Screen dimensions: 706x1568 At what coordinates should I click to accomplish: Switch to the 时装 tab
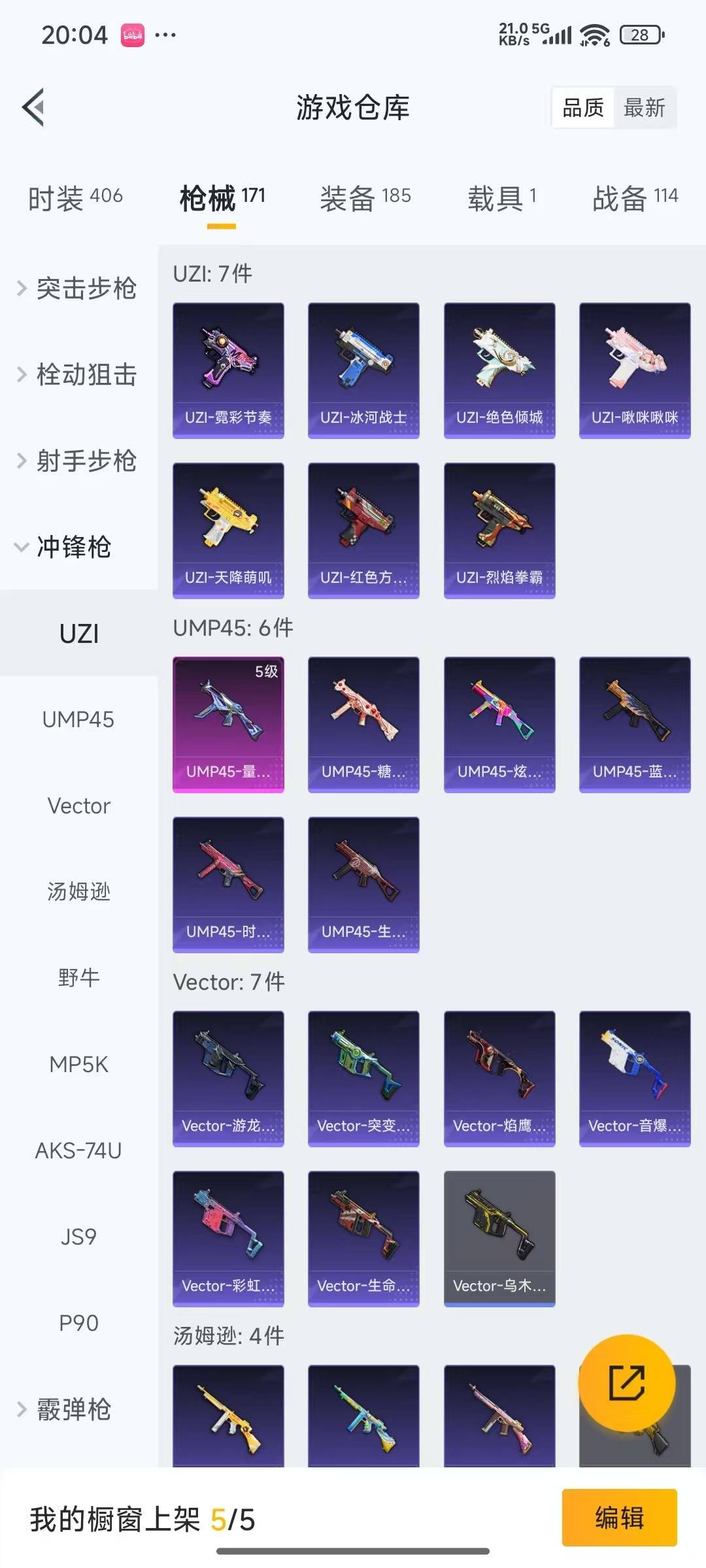point(75,197)
